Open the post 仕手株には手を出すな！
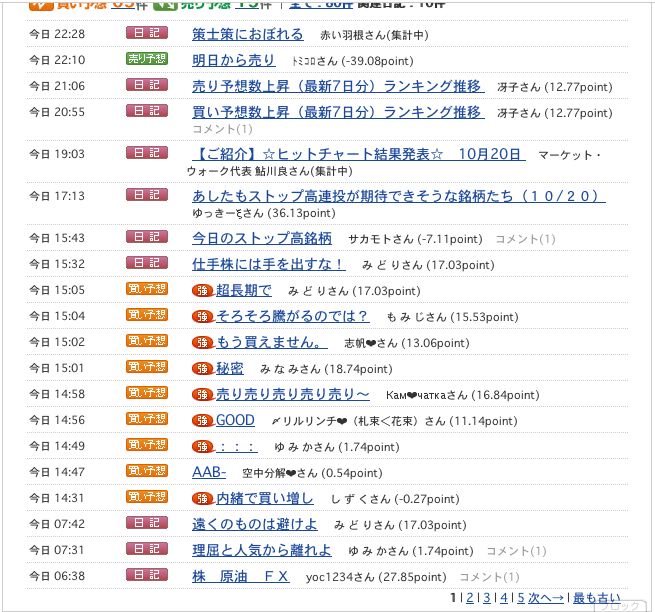 269,264
